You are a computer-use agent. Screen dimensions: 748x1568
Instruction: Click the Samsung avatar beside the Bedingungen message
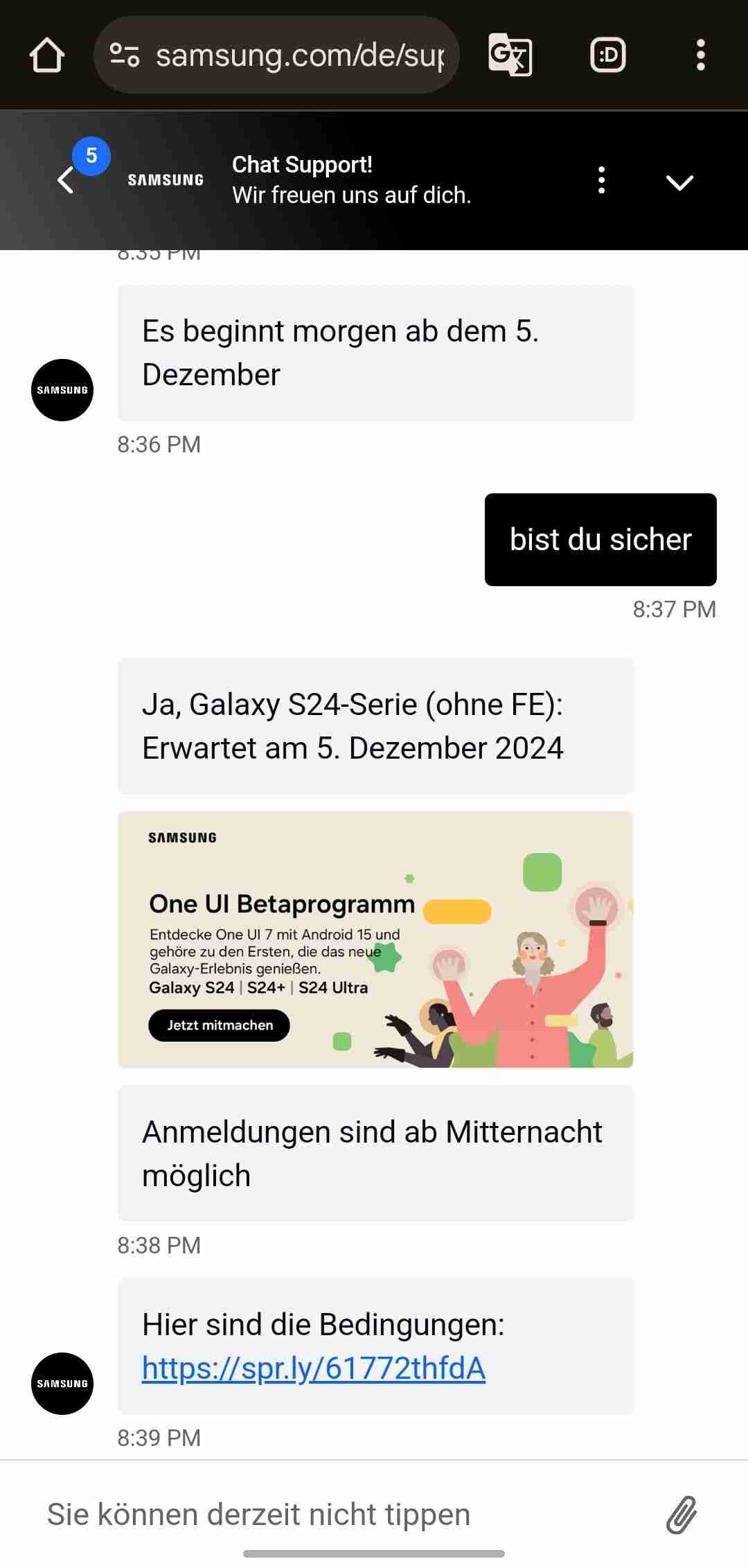coord(62,1383)
